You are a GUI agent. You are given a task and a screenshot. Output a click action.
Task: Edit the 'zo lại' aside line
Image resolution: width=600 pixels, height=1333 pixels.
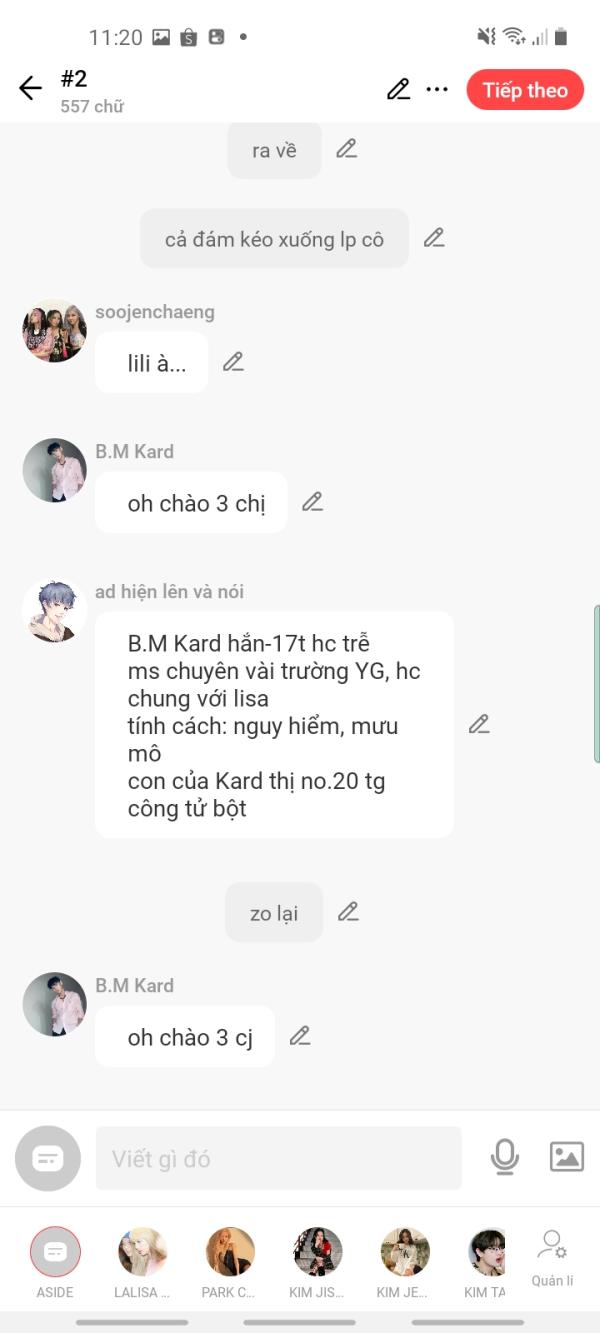[347, 912]
